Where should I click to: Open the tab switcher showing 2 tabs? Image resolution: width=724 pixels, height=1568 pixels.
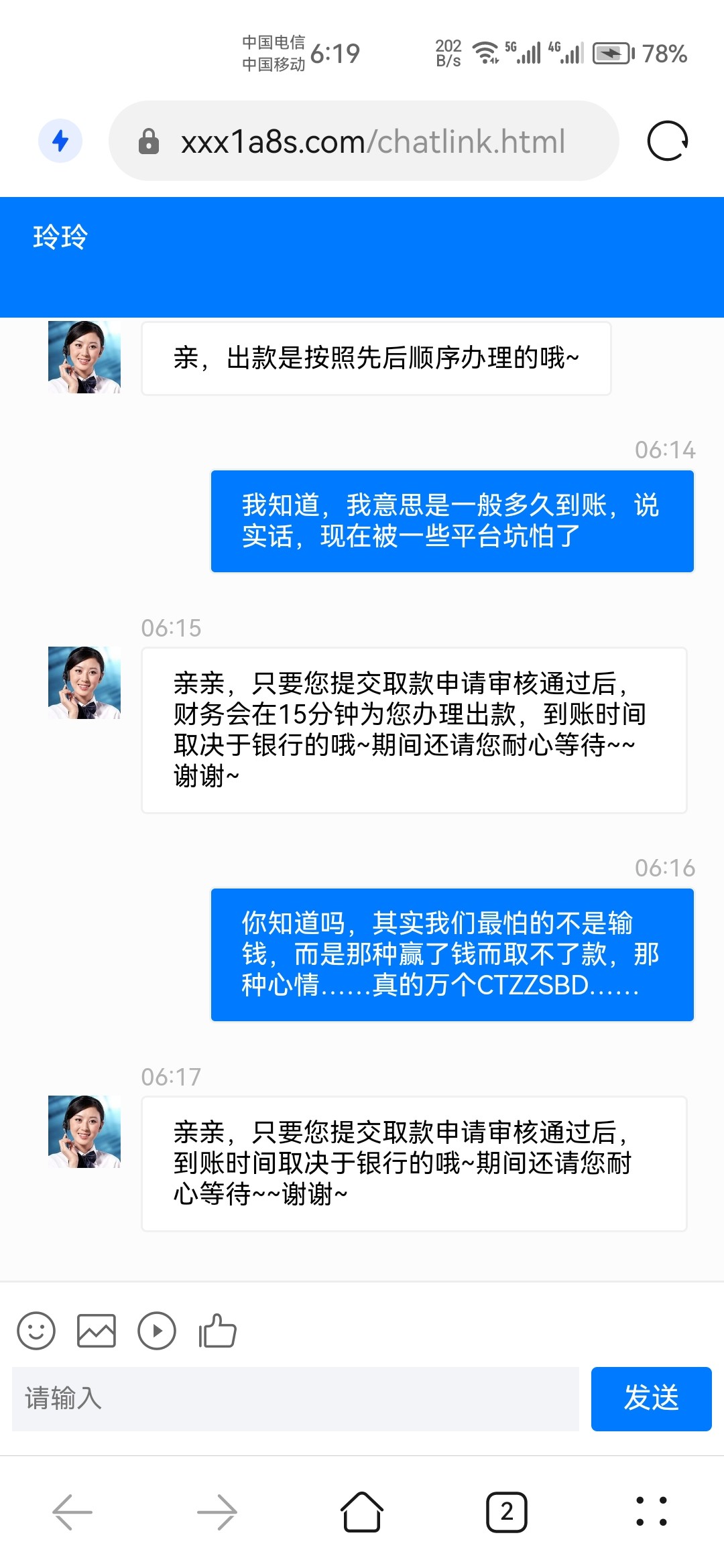point(507,1512)
